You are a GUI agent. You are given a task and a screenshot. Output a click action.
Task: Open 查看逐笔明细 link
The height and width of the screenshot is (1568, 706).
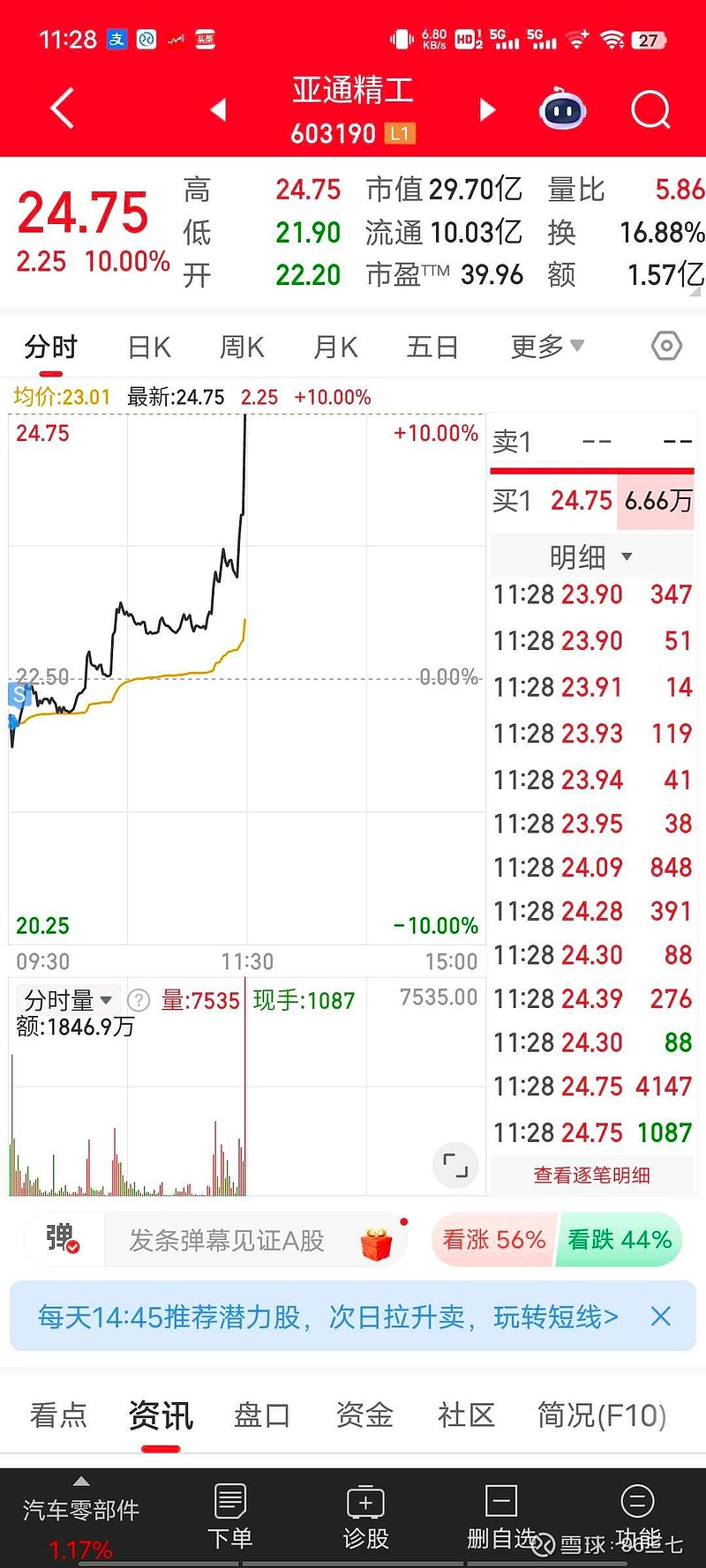591,1175
